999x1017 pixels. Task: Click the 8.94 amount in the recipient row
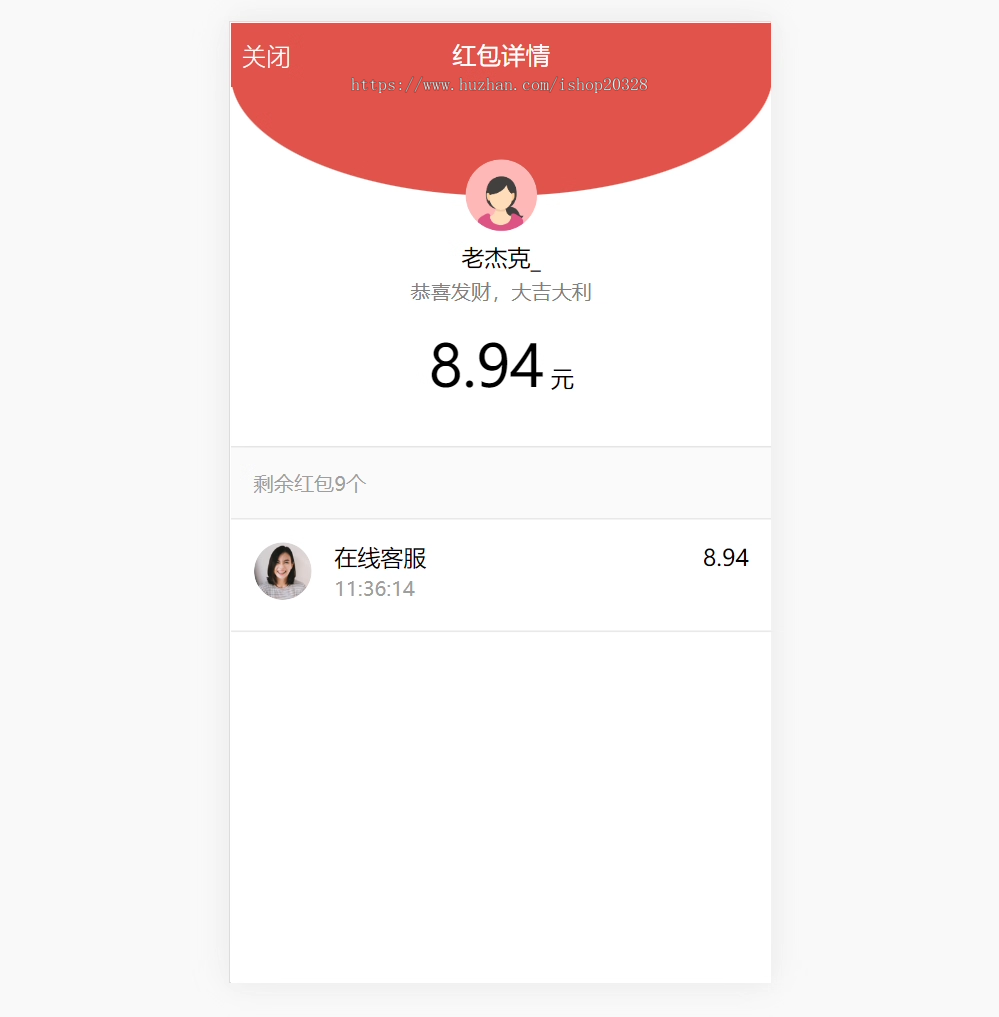tap(725, 557)
